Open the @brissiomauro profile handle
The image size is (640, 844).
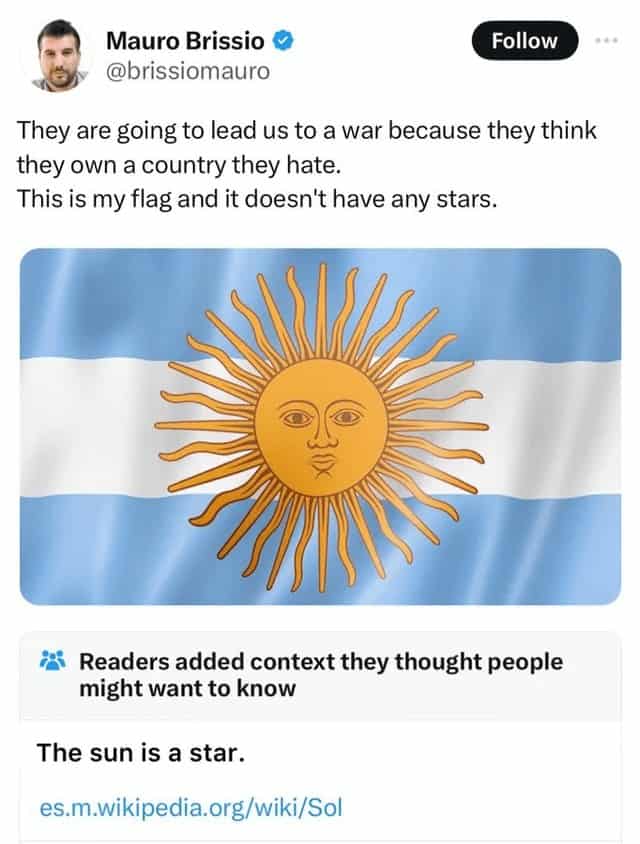coord(187,71)
